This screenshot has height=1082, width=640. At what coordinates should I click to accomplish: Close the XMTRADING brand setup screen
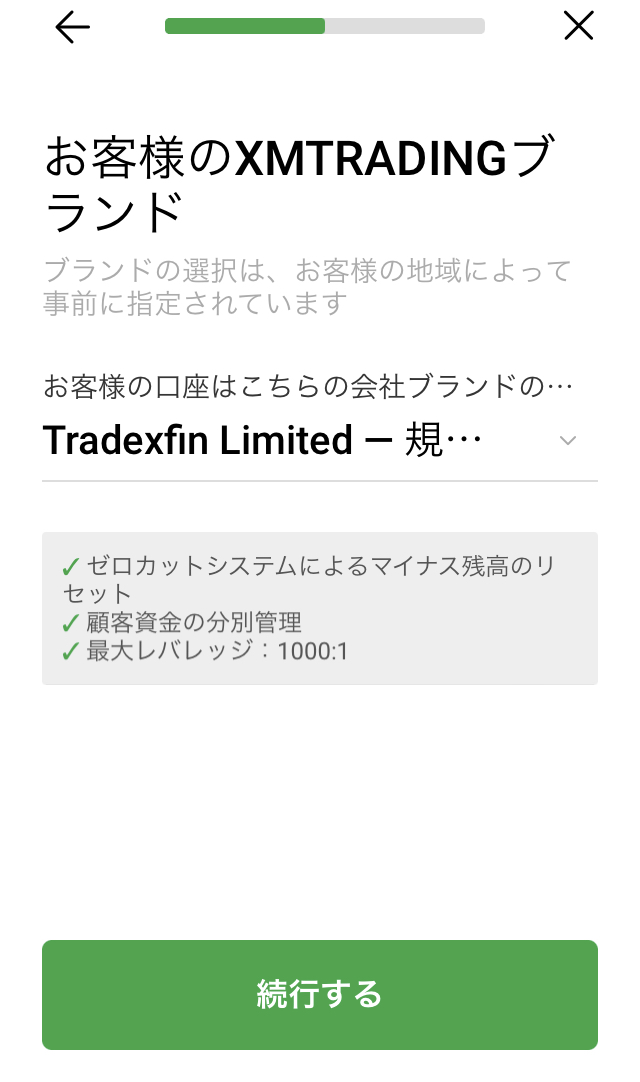pyautogui.click(x=579, y=27)
